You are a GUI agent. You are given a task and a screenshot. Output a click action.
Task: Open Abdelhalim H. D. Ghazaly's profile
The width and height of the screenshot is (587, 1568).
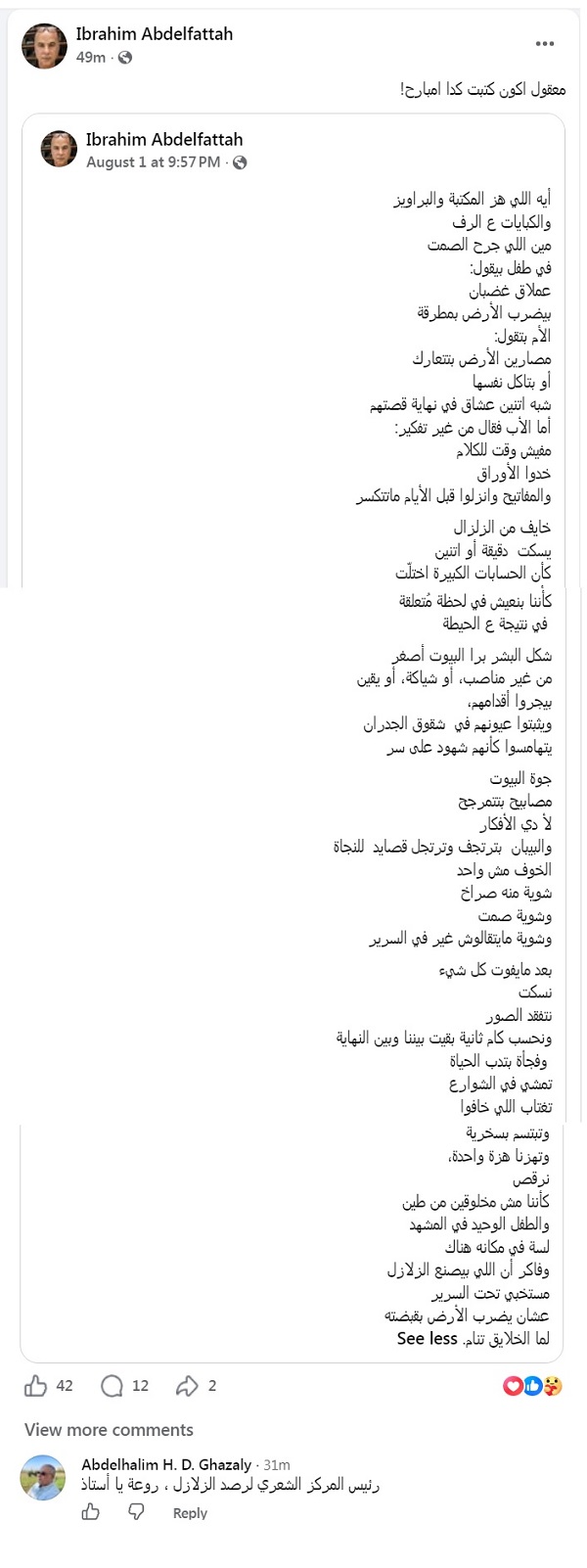pos(166,1464)
